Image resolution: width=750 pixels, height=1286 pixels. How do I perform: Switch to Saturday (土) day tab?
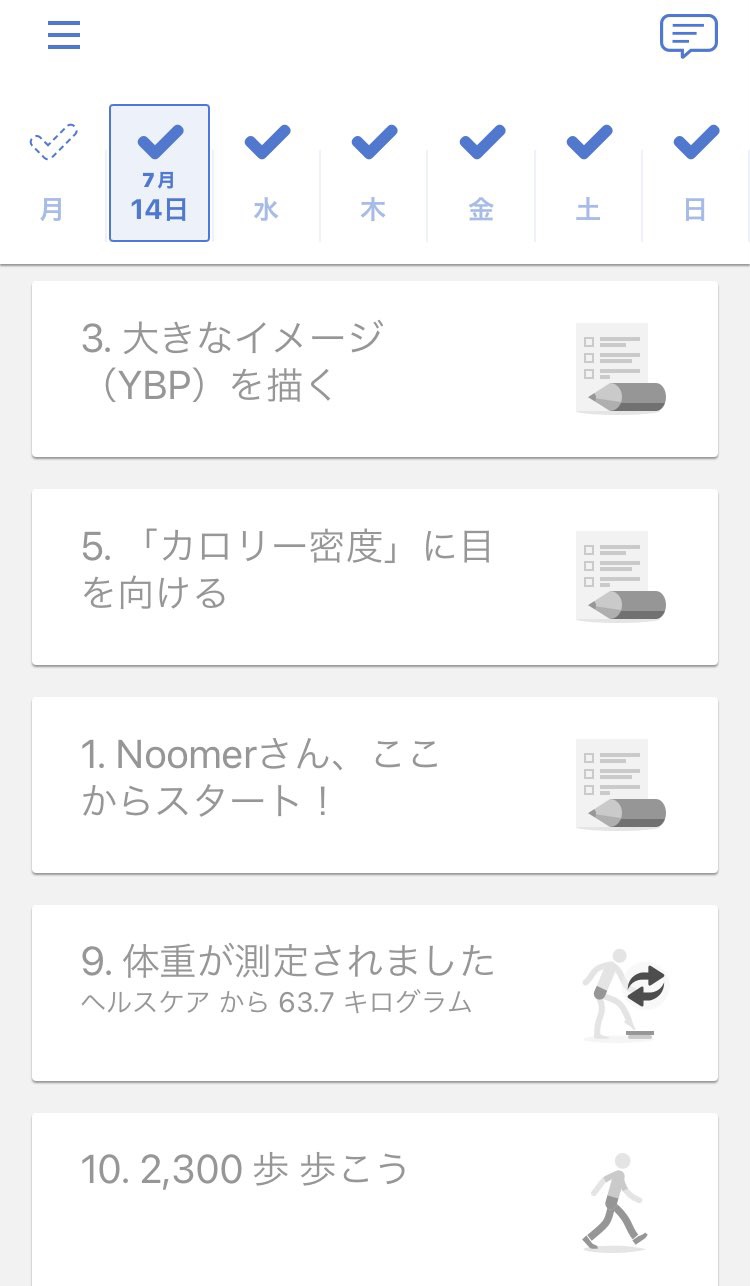[x=588, y=173]
